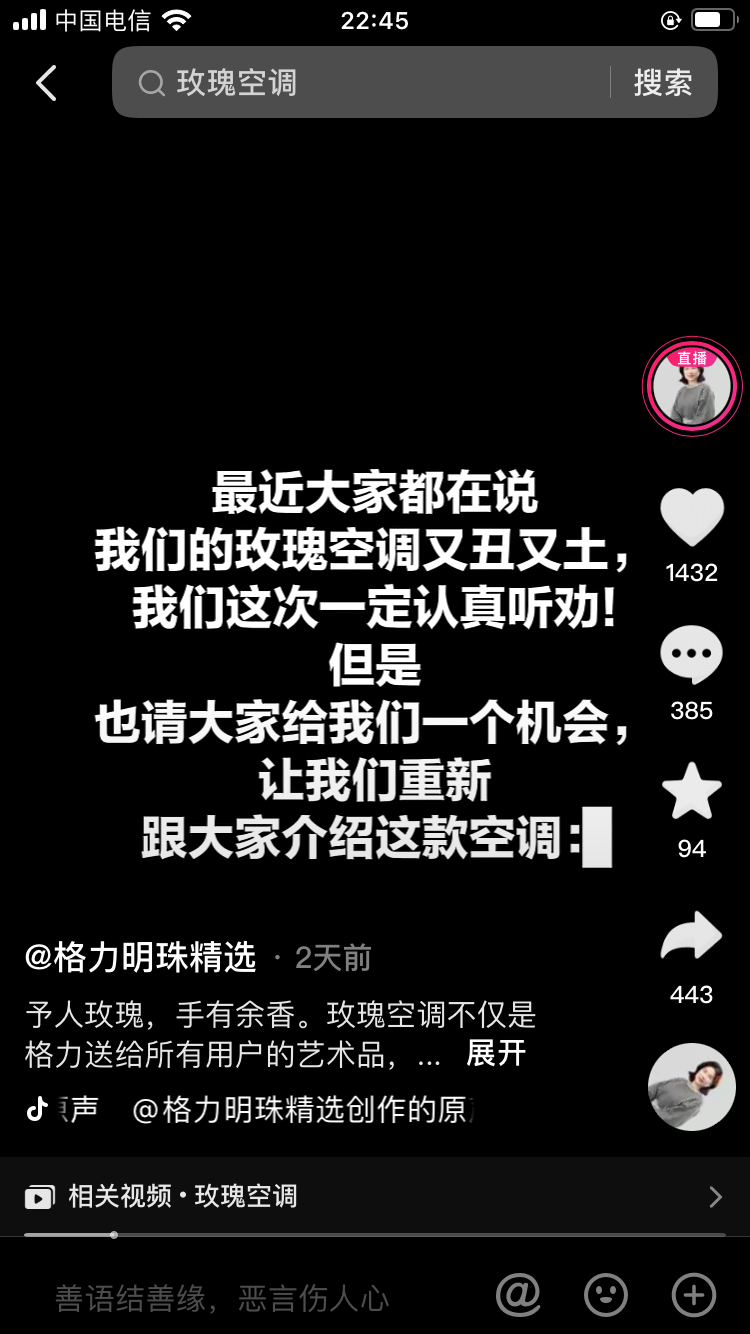Open the original sound by 格力明珠精选

[300, 1109]
